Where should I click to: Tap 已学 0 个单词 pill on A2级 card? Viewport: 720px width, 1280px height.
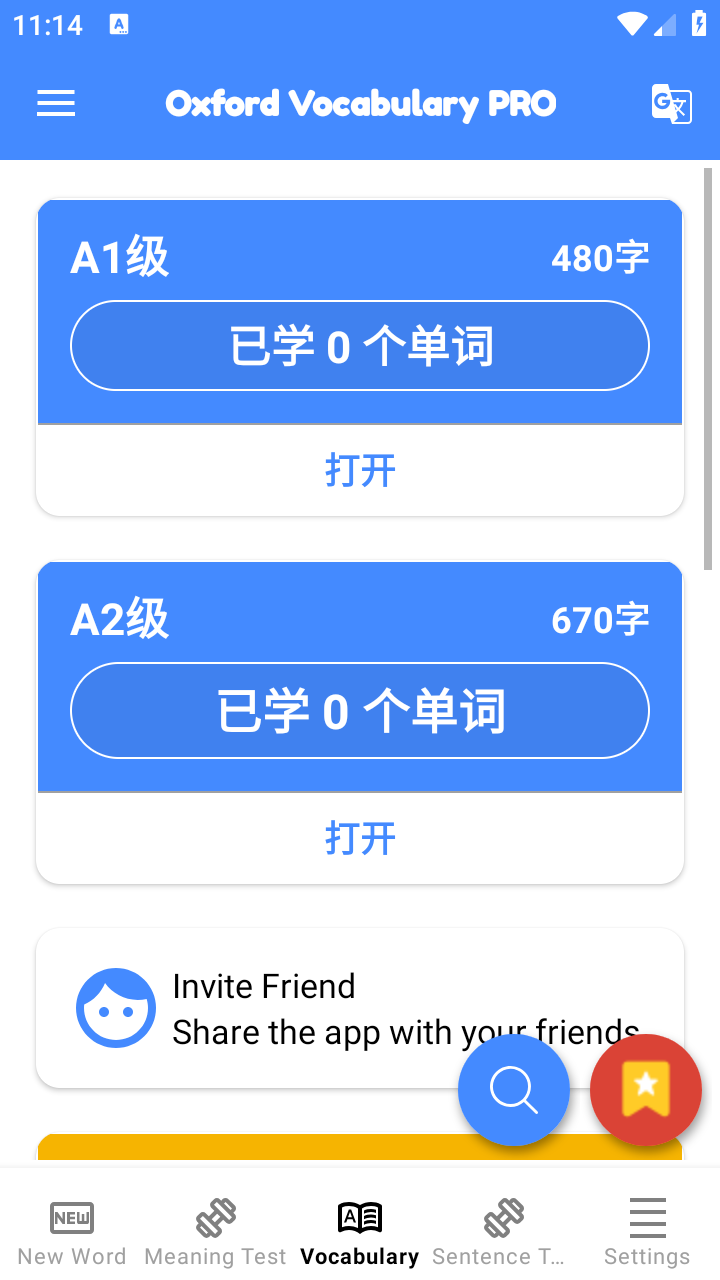(x=360, y=710)
